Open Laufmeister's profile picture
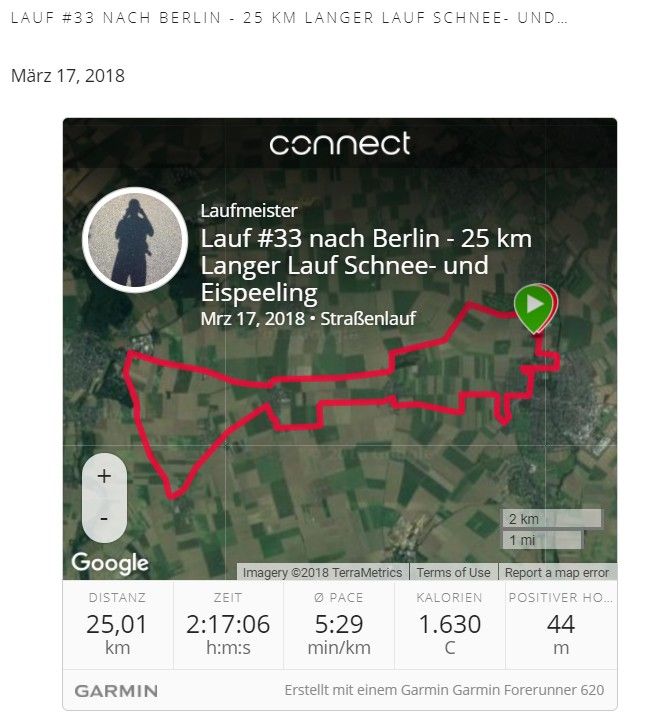 point(135,238)
